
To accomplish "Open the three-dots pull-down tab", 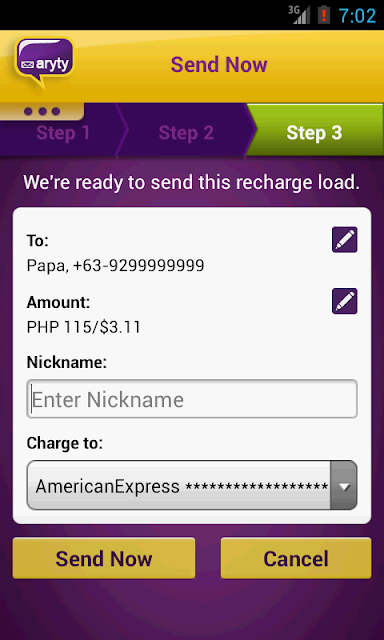I will click(x=42, y=111).
